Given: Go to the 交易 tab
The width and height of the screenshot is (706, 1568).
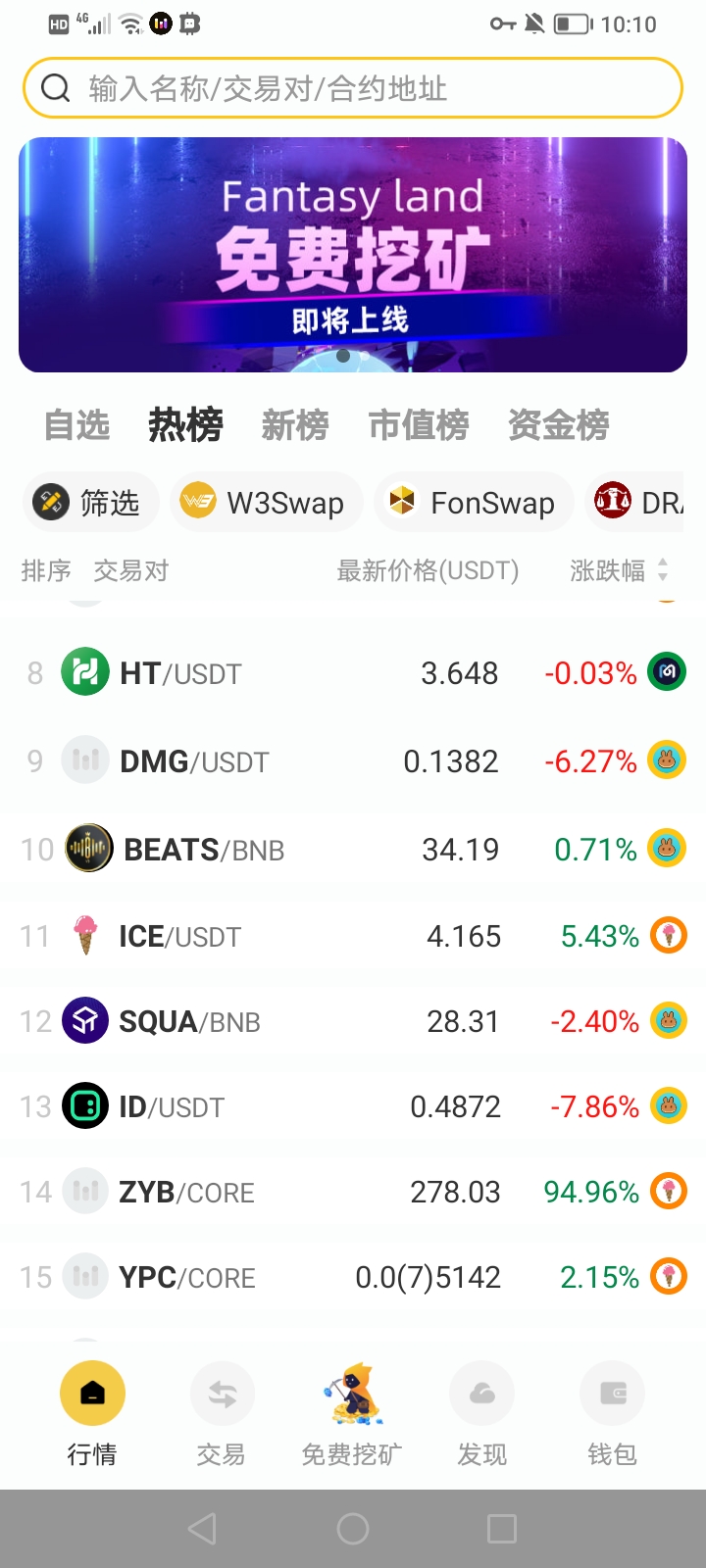Looking at the screenshot, I should click(x=222, y=1413).
